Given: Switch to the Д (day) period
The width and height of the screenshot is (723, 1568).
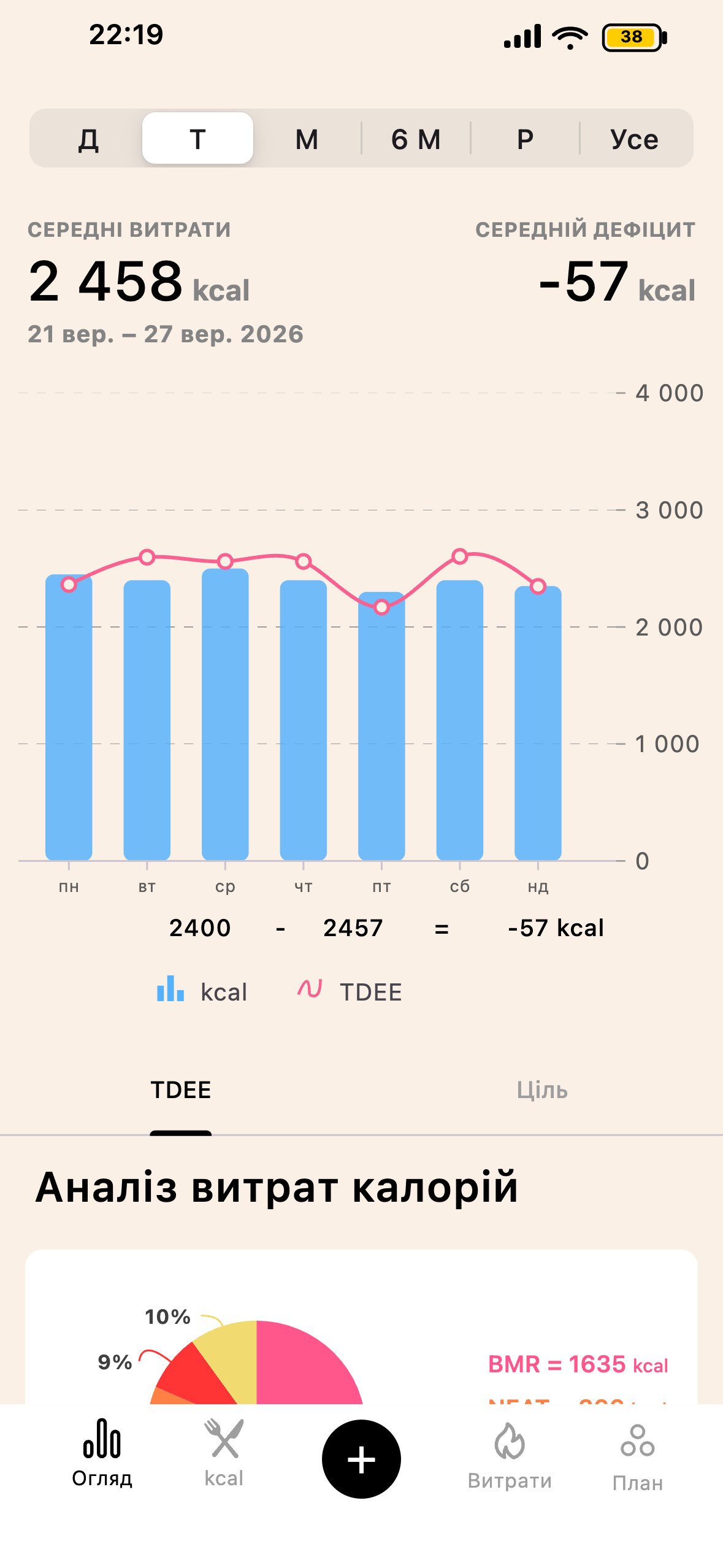Looking at the screenshot, I should (88, 139).
